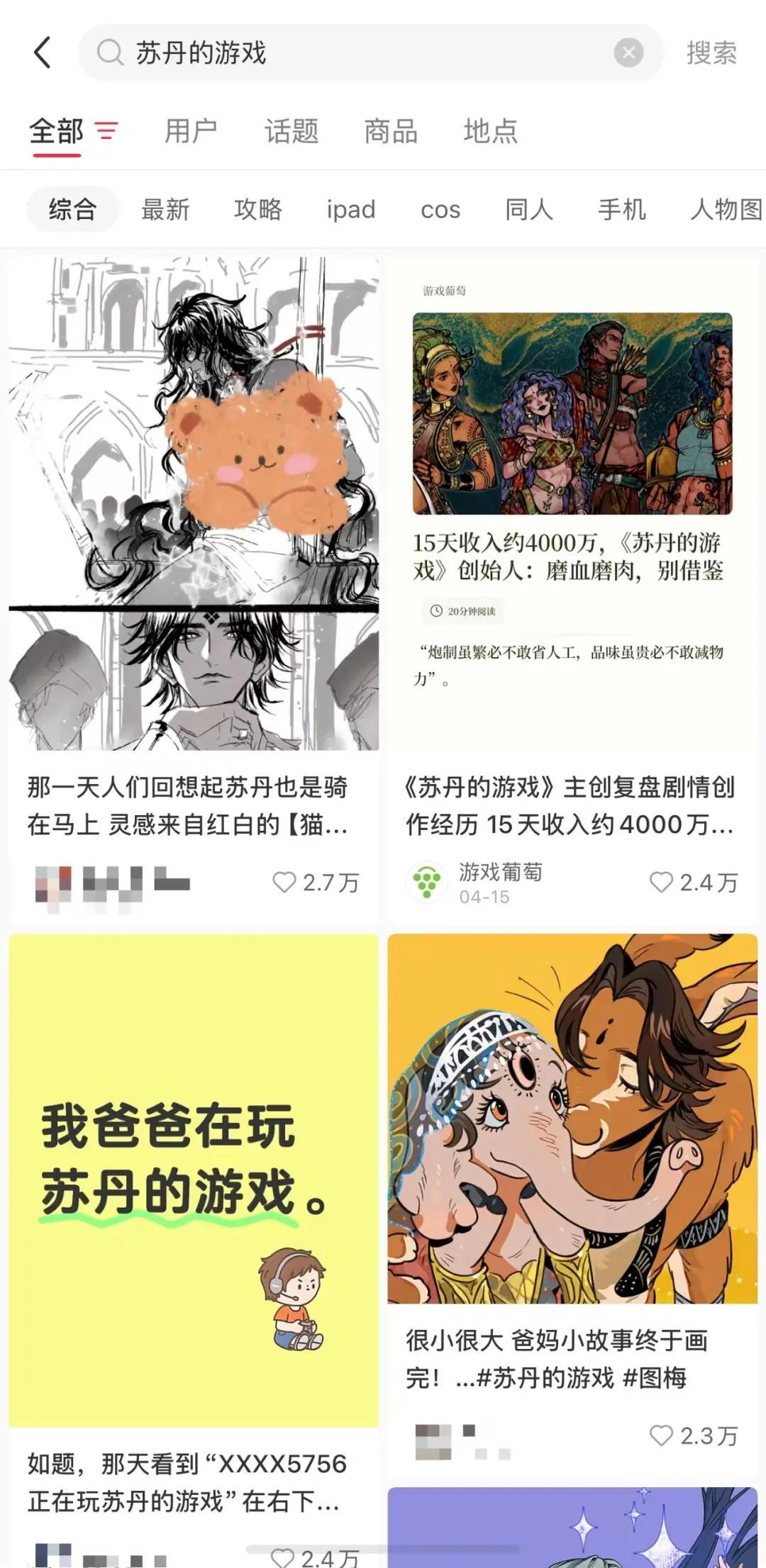The width and height of the screenshot is (766, 1568).
Task: Select the 手机 filter chip
Action: click(621, 210)
